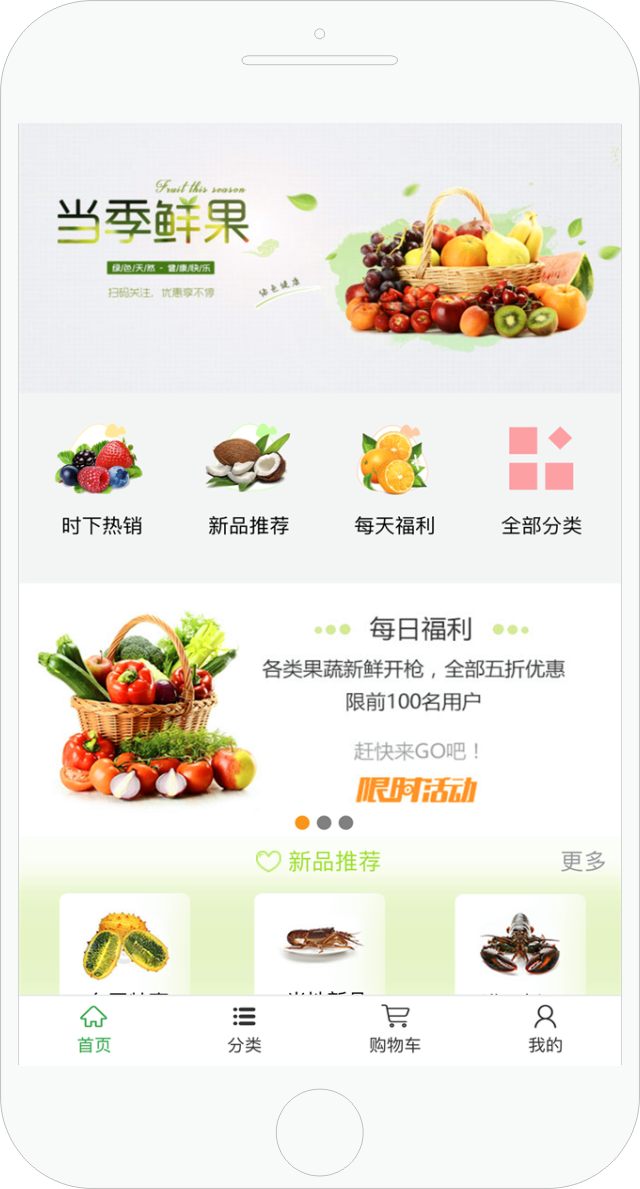This screenshot has width=640, height=1189.
Task: Go to the 我的 tab
Action: coord(545,1030)
